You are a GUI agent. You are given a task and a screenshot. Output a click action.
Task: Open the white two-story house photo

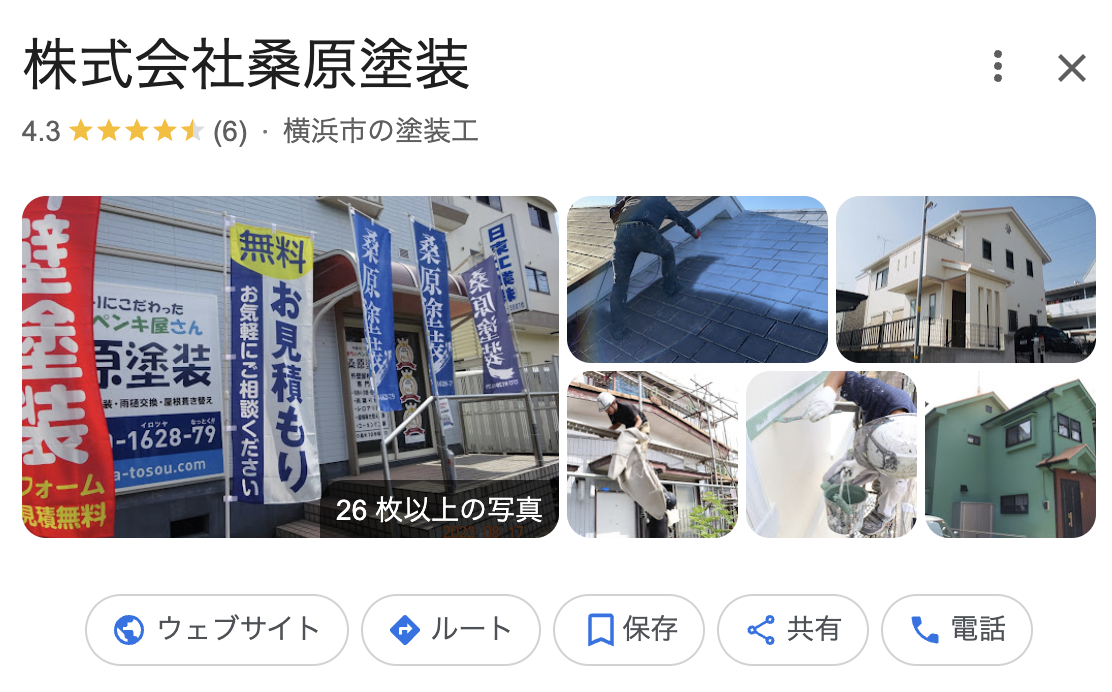point(965,279)
